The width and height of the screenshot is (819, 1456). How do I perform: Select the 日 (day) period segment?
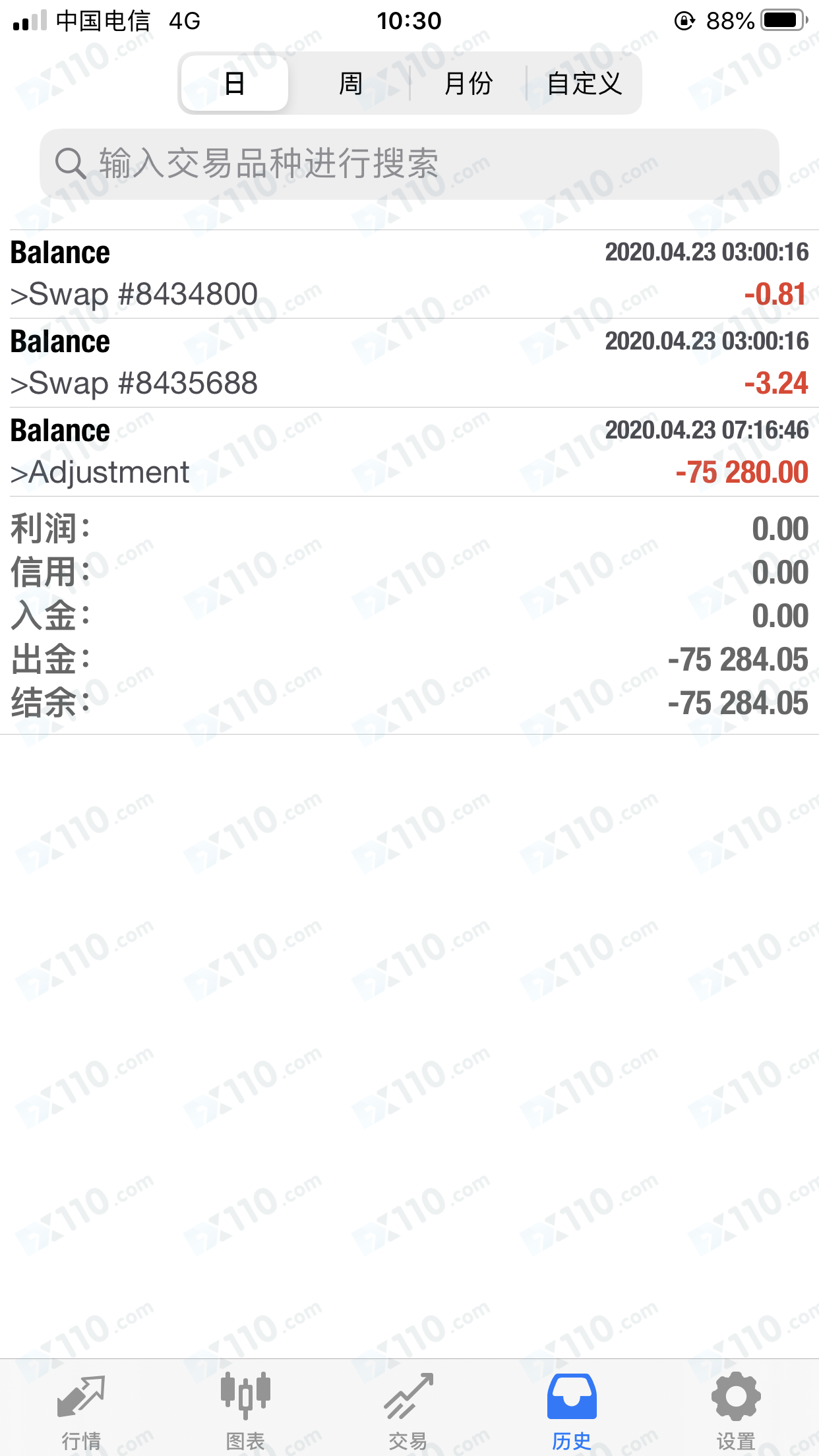235,83
